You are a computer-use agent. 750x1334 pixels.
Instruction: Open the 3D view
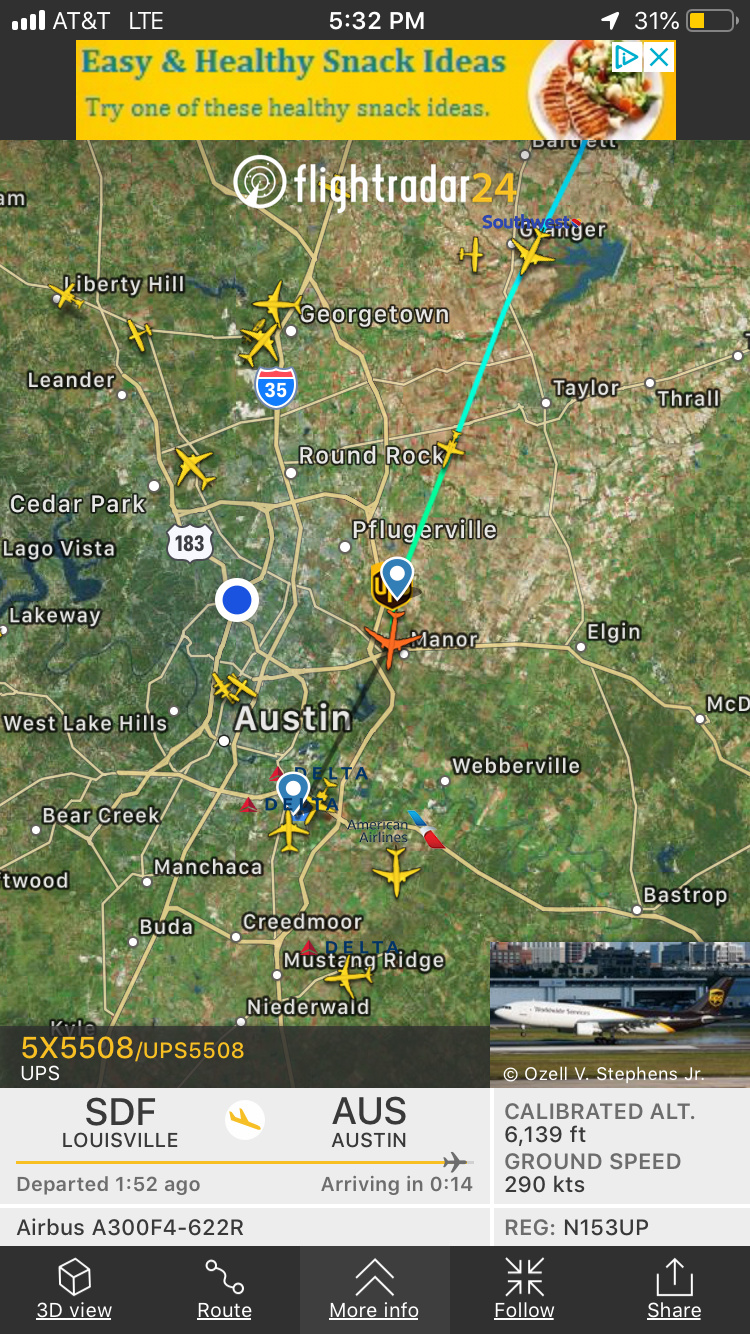(74, 1289)
